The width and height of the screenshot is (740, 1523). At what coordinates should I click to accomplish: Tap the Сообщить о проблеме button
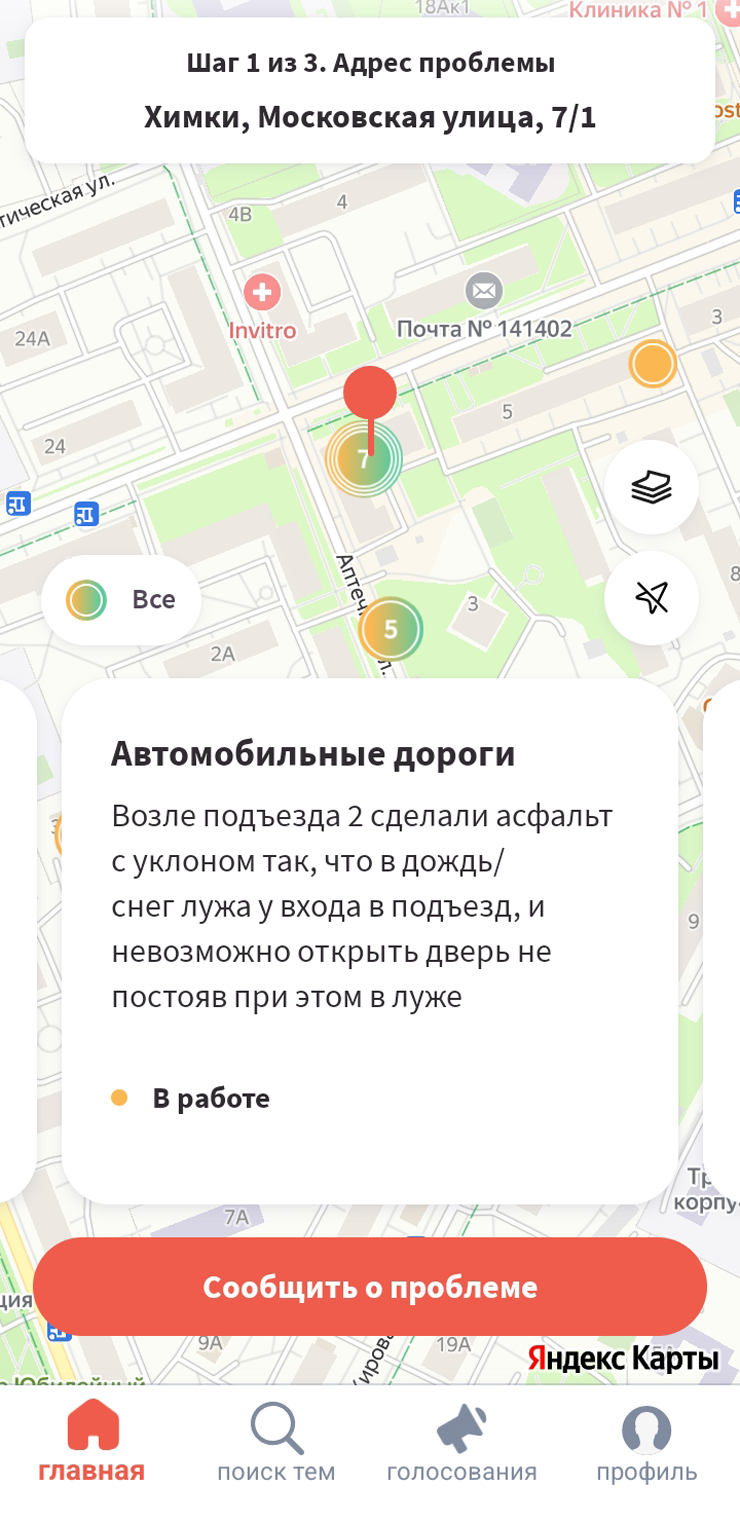point(370,1287)
